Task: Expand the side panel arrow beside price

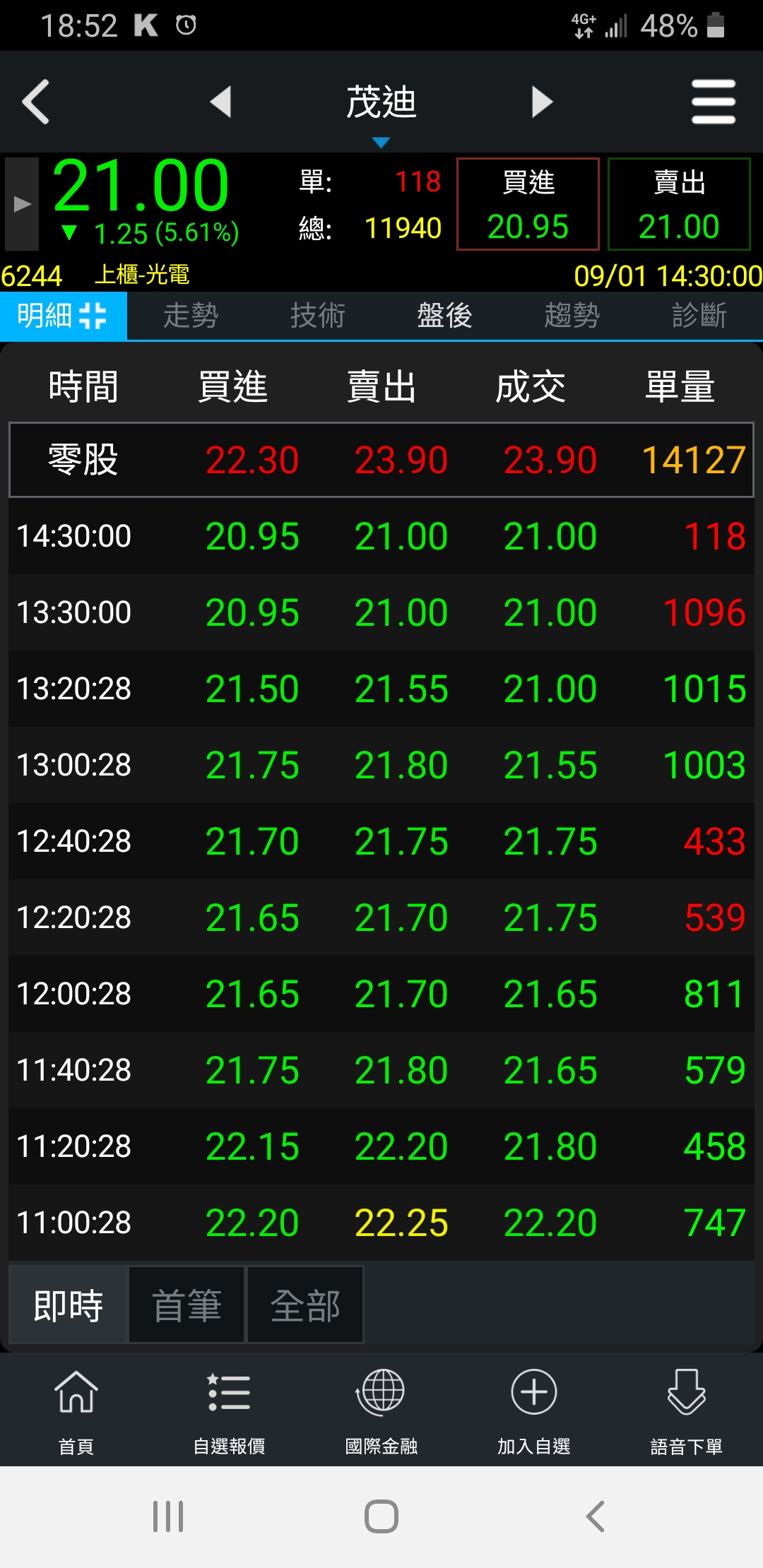Action: coord(22,204)
